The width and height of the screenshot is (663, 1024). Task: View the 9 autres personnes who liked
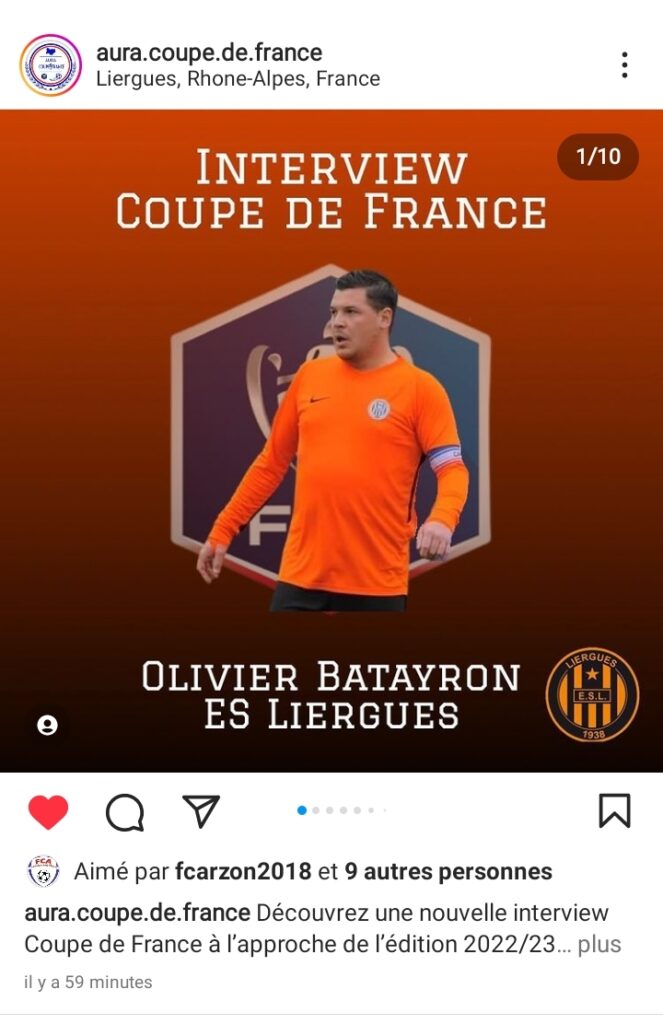coord(448,872)
